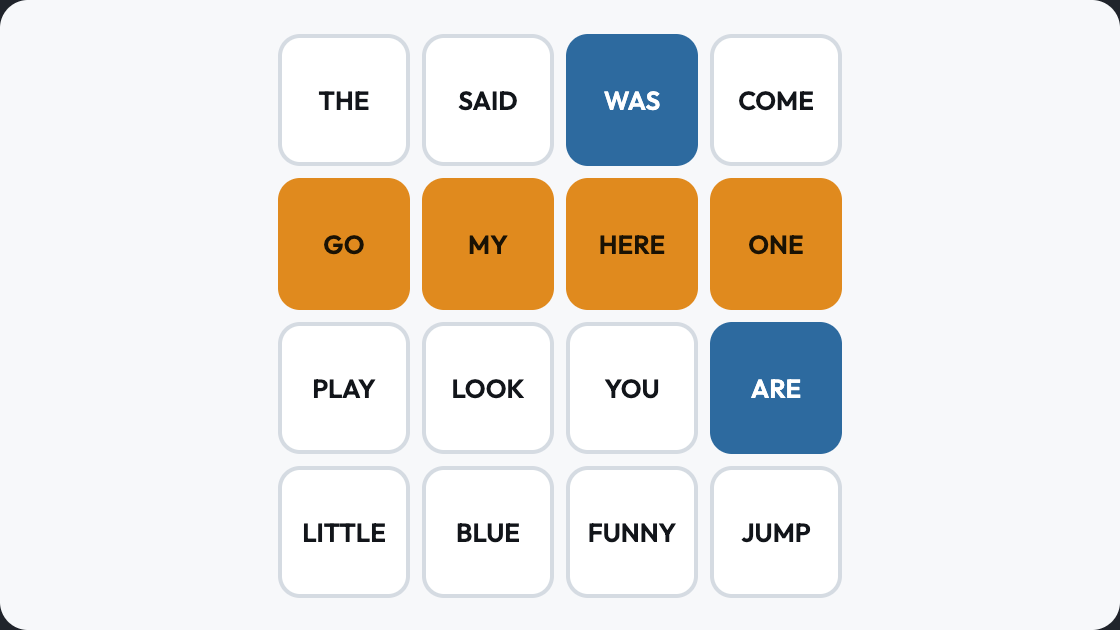The image size is (1120, 630).
Task: Choose the LITTLE tile
Action: tap(344, 532)
